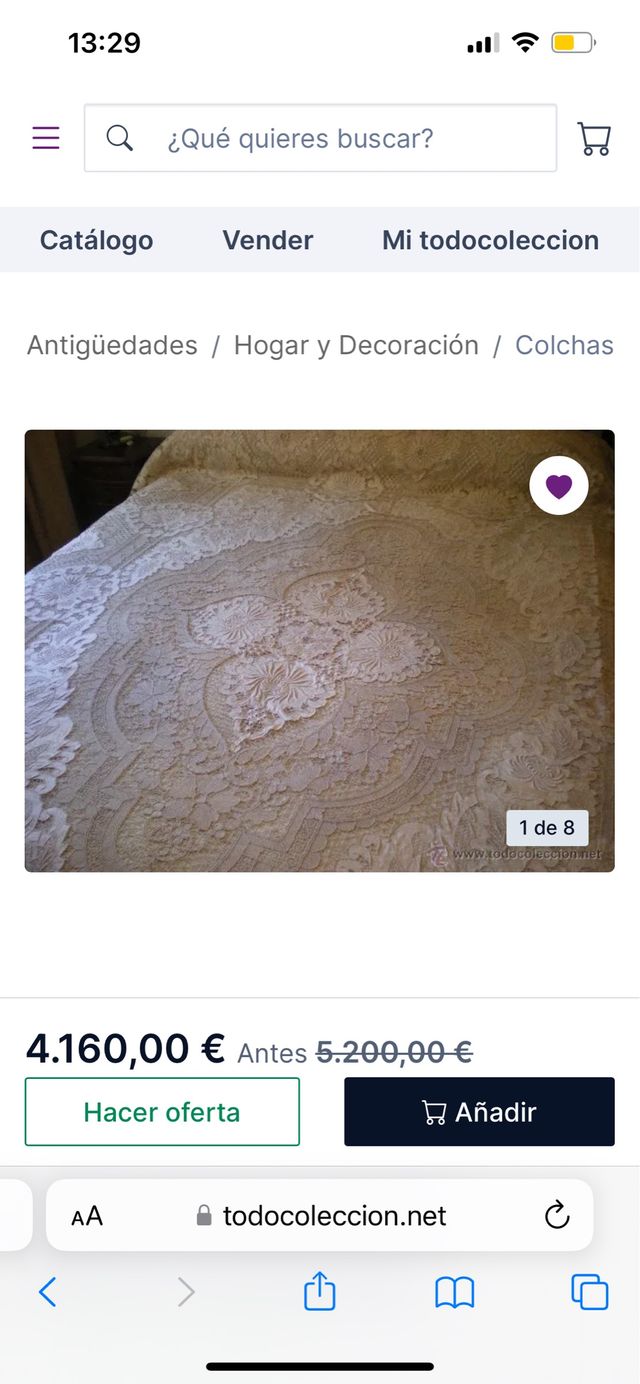Screen dimensions: 640x1384
Task: Go to Catálogo
Action: 96,240
